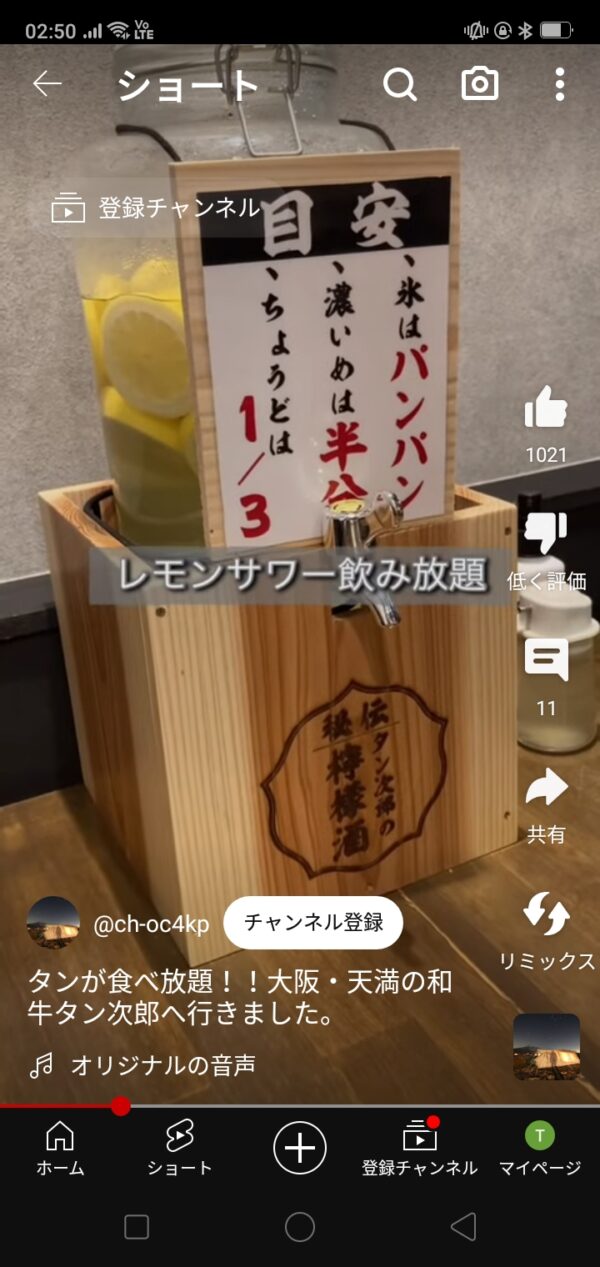This screenshot has height=1267, width=600.
Task: Tap the system home button
Action: (300, 1227)
